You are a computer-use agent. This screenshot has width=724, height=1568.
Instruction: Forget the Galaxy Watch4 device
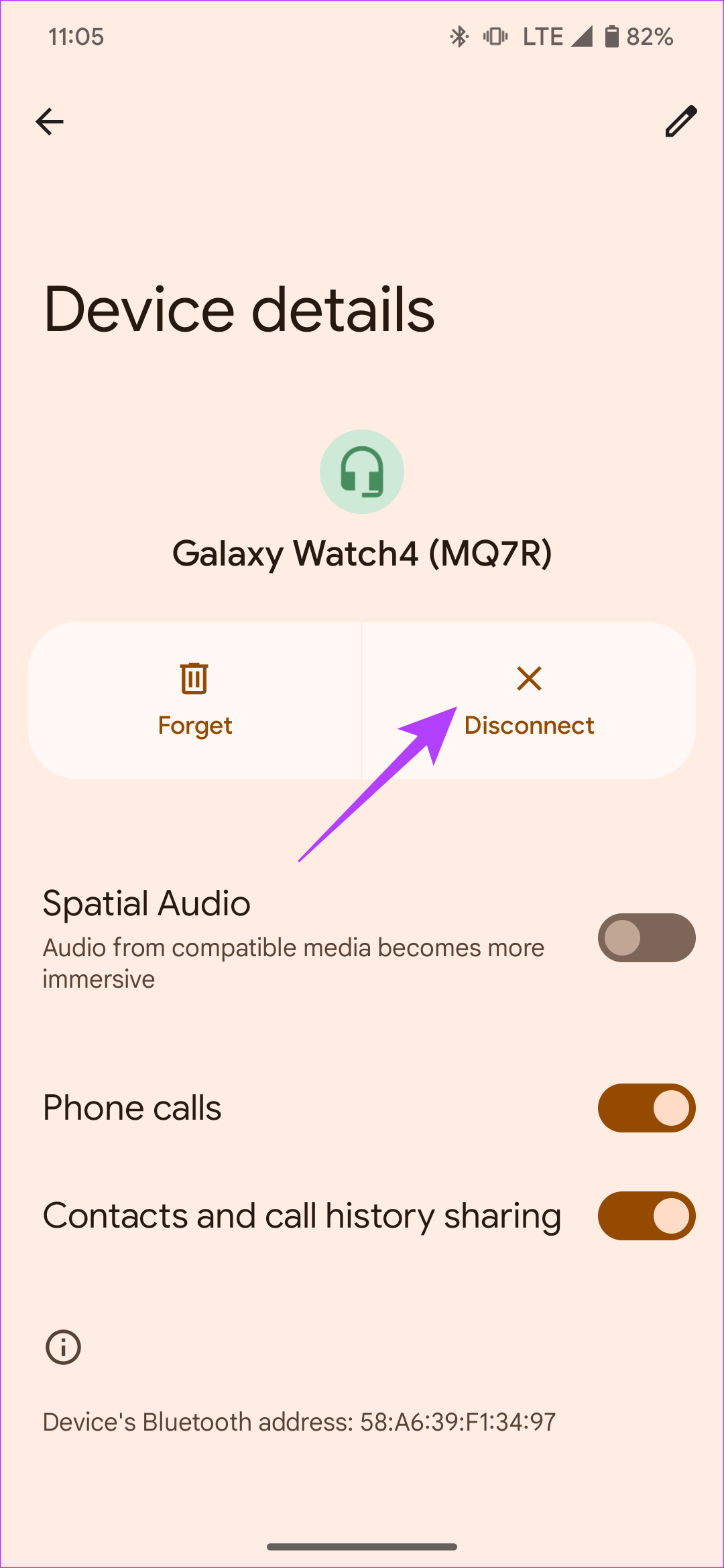(195, 700)
